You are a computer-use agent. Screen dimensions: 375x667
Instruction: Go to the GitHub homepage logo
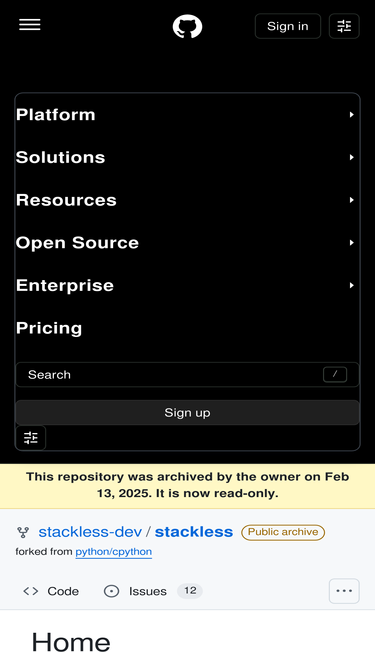[187, 26]
